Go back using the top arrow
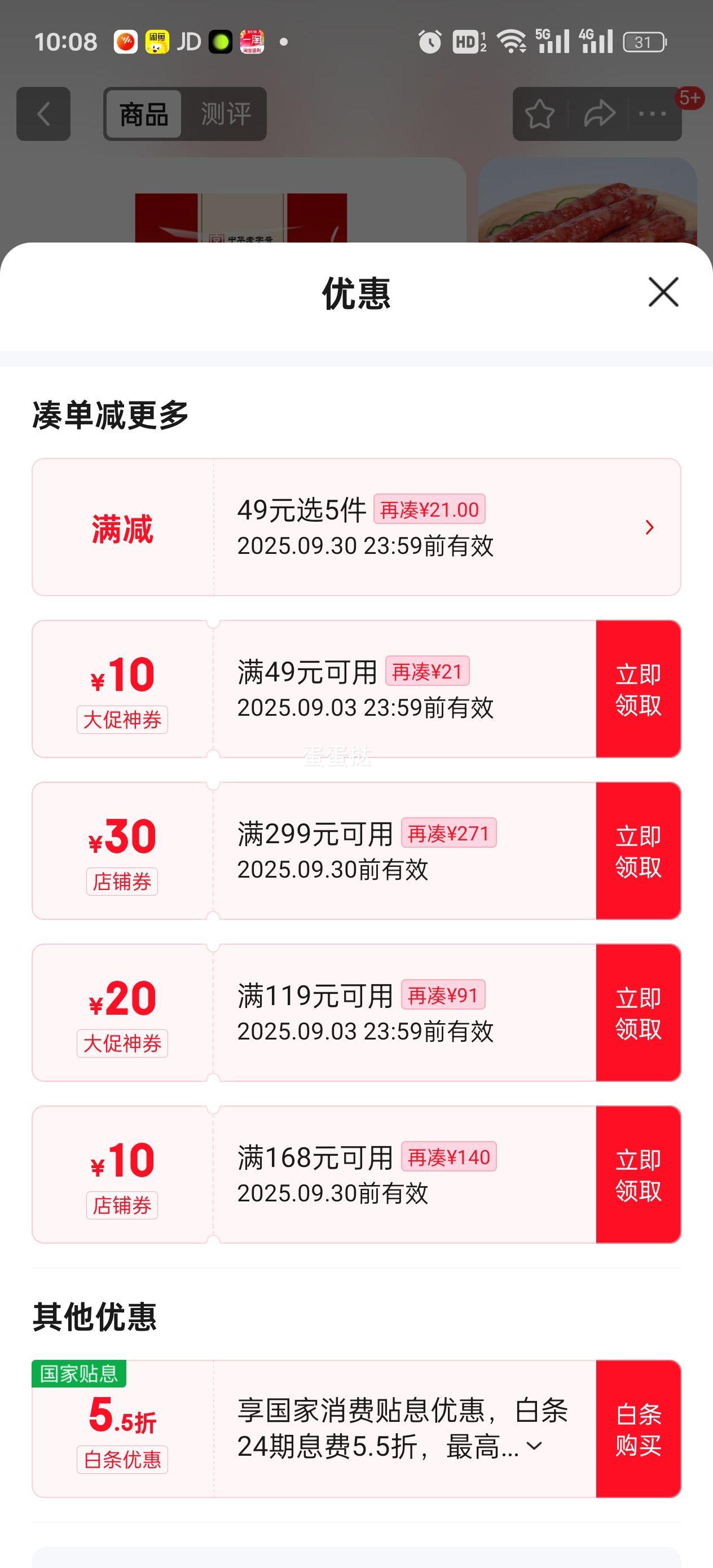This screenshot has height=1568, width=713. pos(43,114)
